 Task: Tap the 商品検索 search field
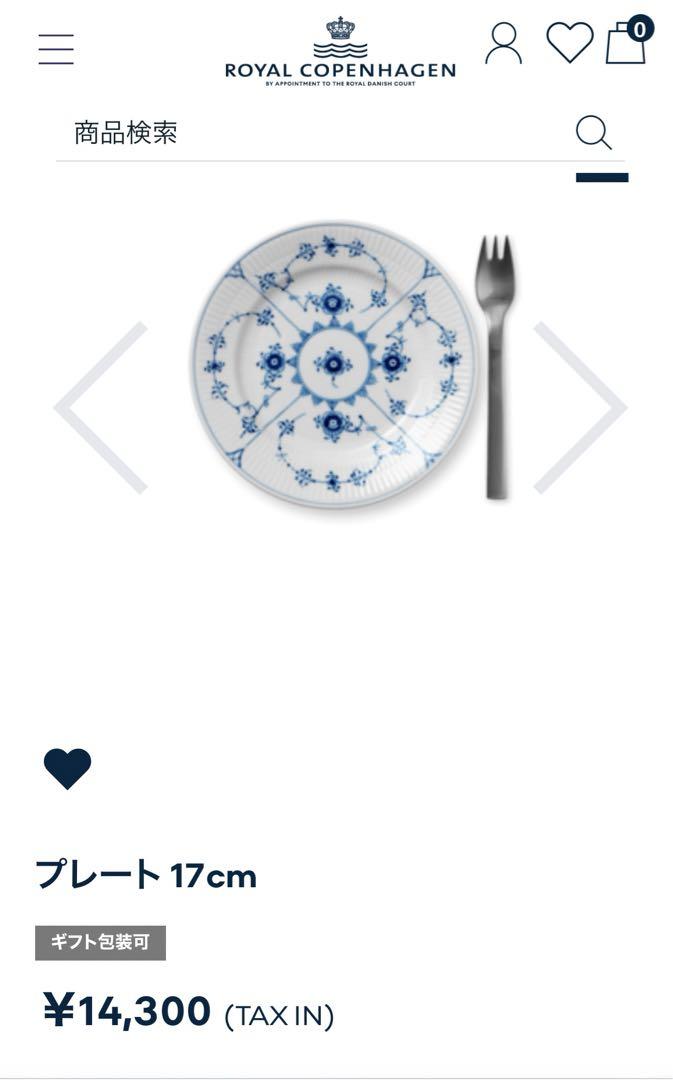(313, 133)
